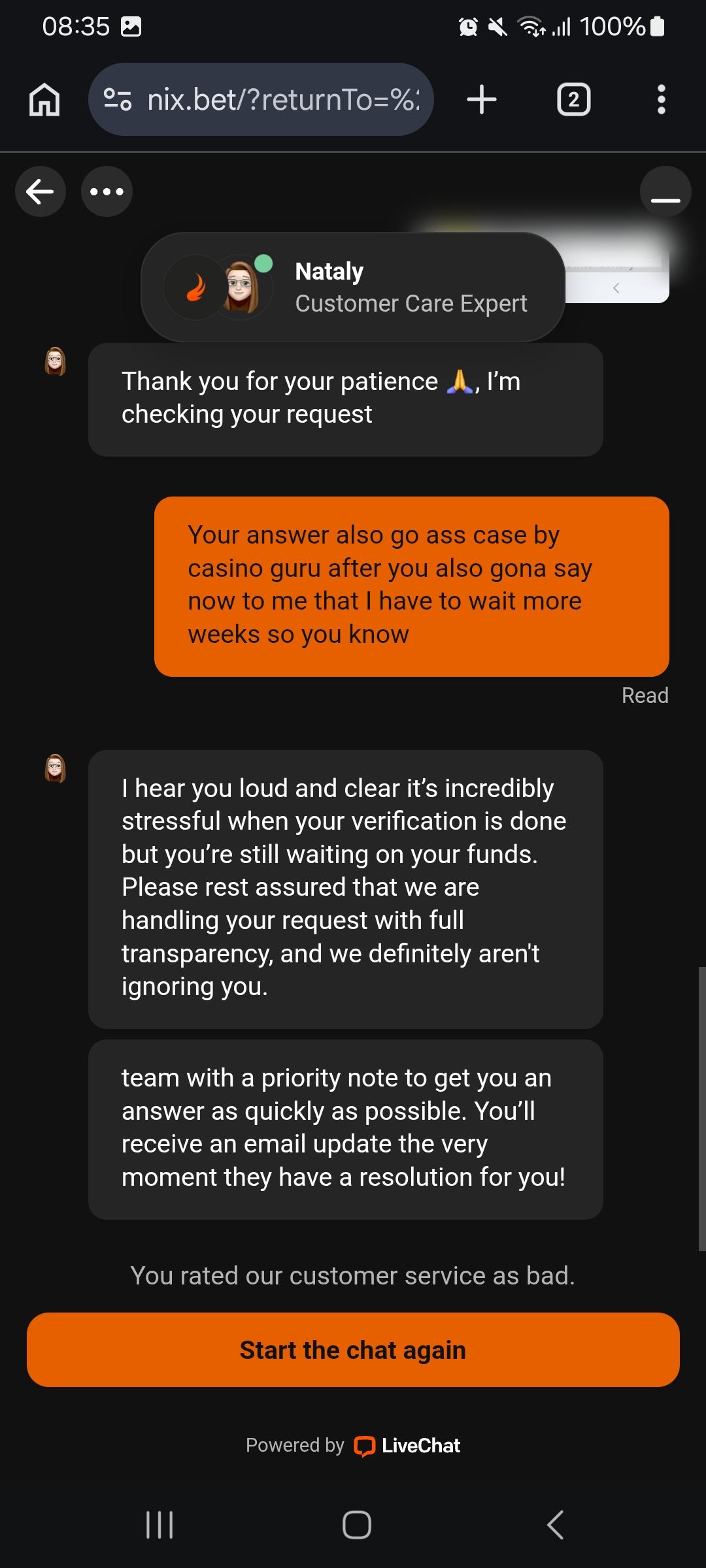The width and height of the screenshot is (706, 1568).
Task: Open the tab switcher showing 2 tabs
Action: 573,100
